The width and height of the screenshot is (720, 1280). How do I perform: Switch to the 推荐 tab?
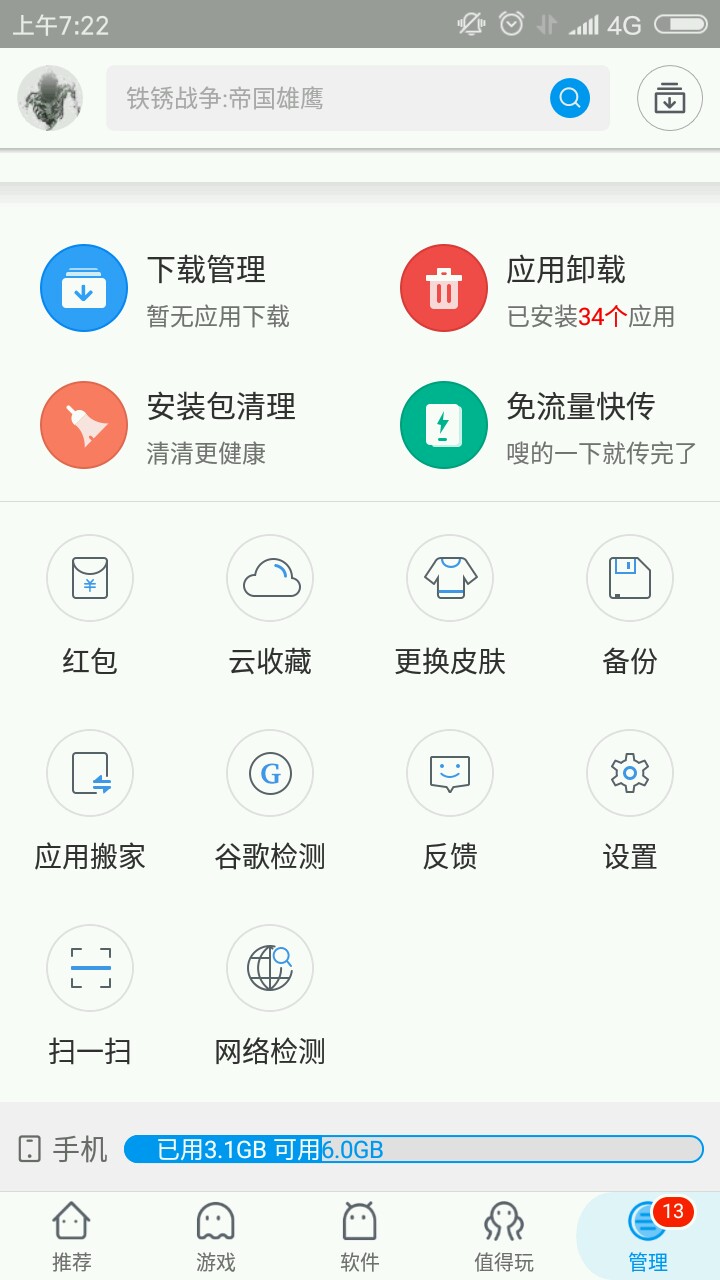(x=72, y=1237)
